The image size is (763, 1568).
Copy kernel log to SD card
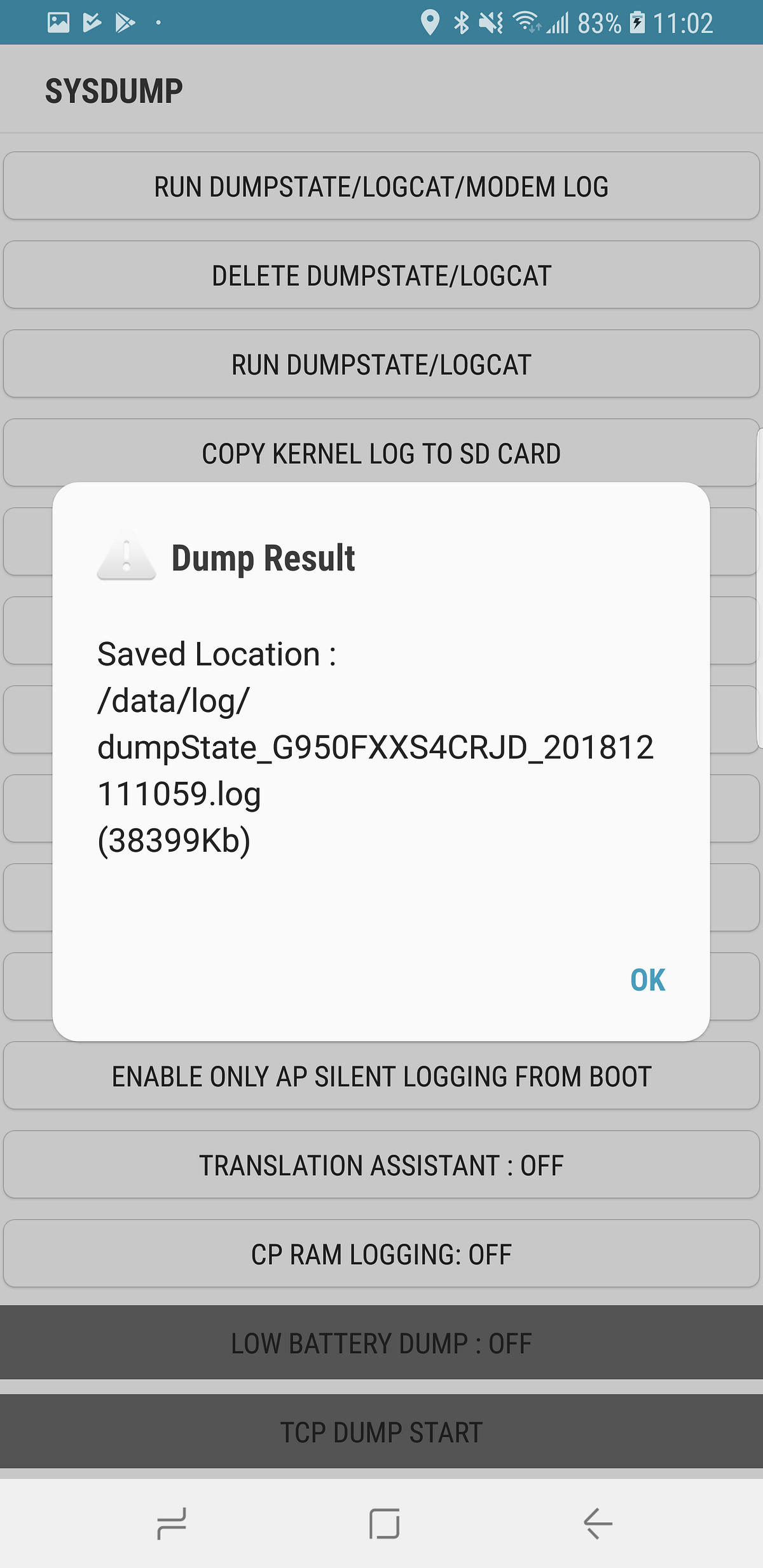[x=381, y=453]
